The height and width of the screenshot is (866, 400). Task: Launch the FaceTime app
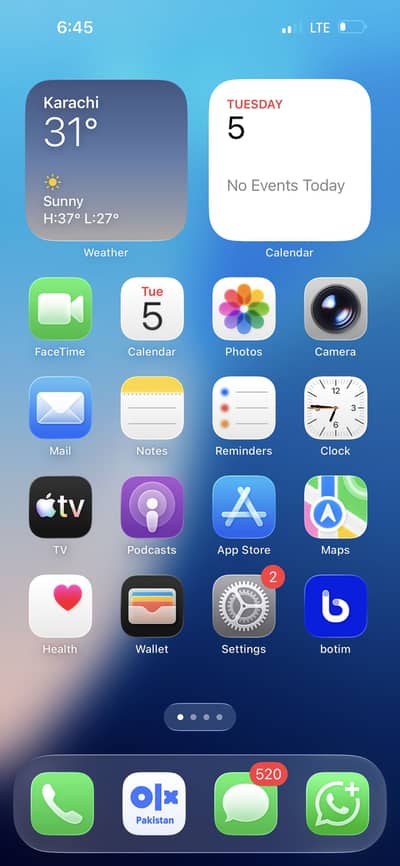[60, 309]
